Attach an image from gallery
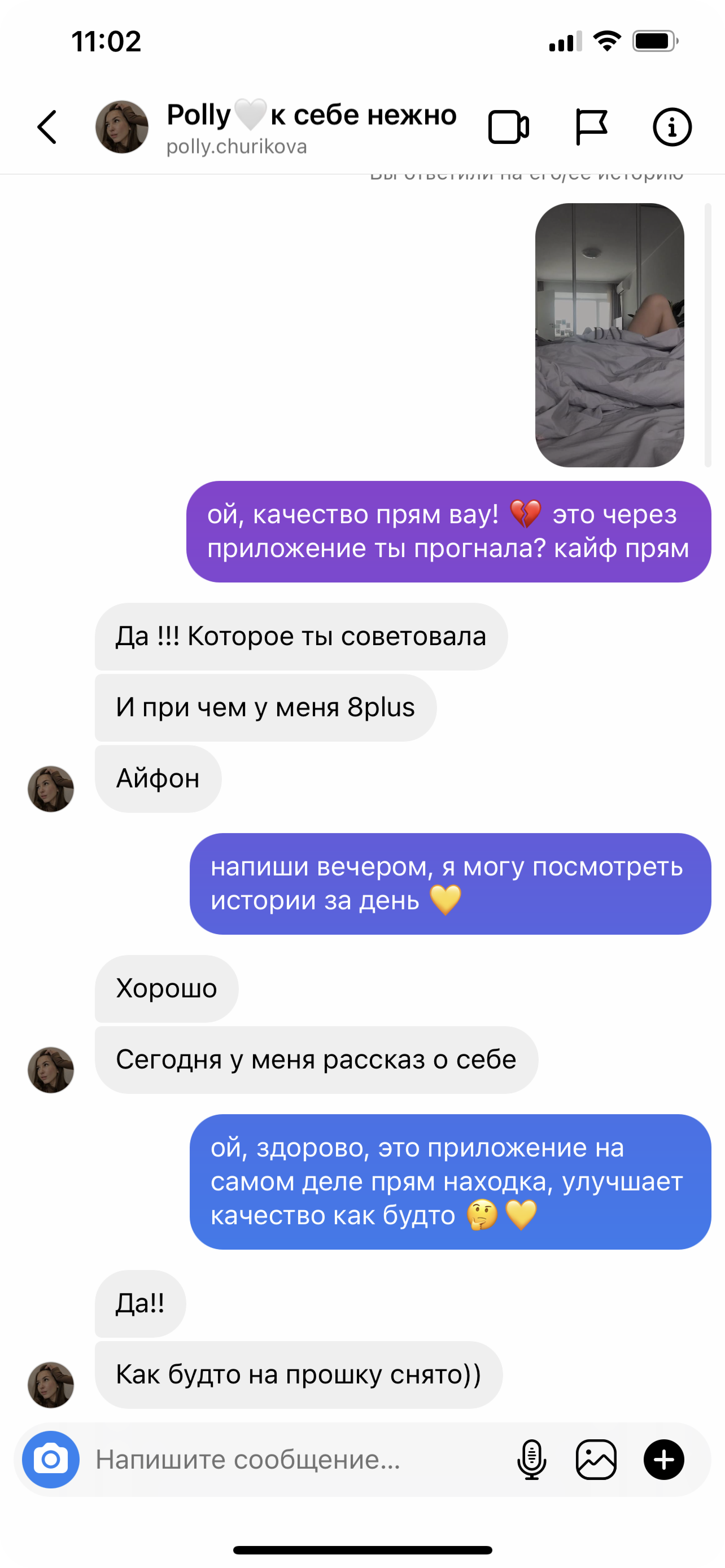This screenshot has height=1568, width=725. 596,1459
